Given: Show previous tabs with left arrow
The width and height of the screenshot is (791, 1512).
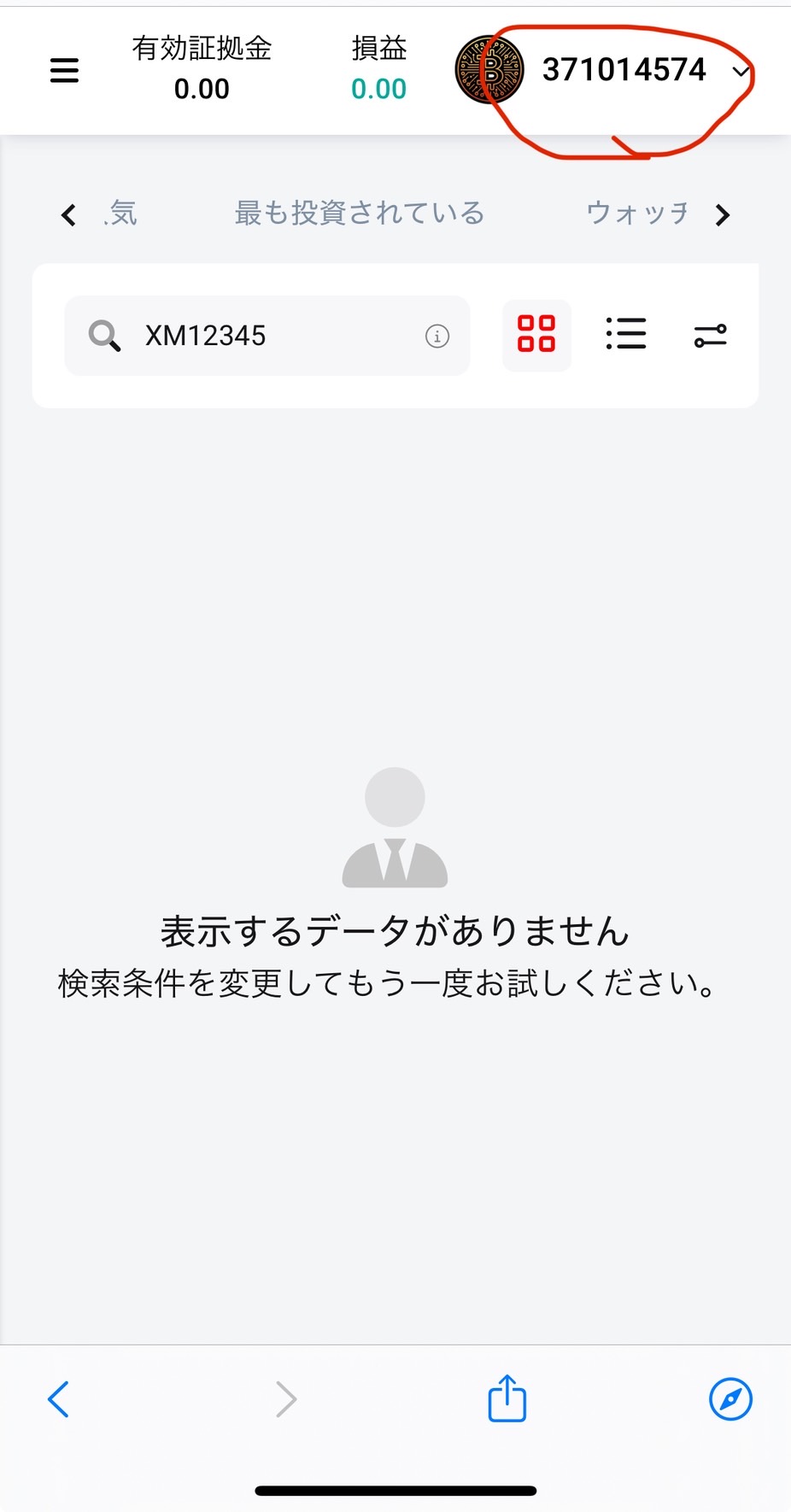Looking at the screenshot, I should [69, 215].
